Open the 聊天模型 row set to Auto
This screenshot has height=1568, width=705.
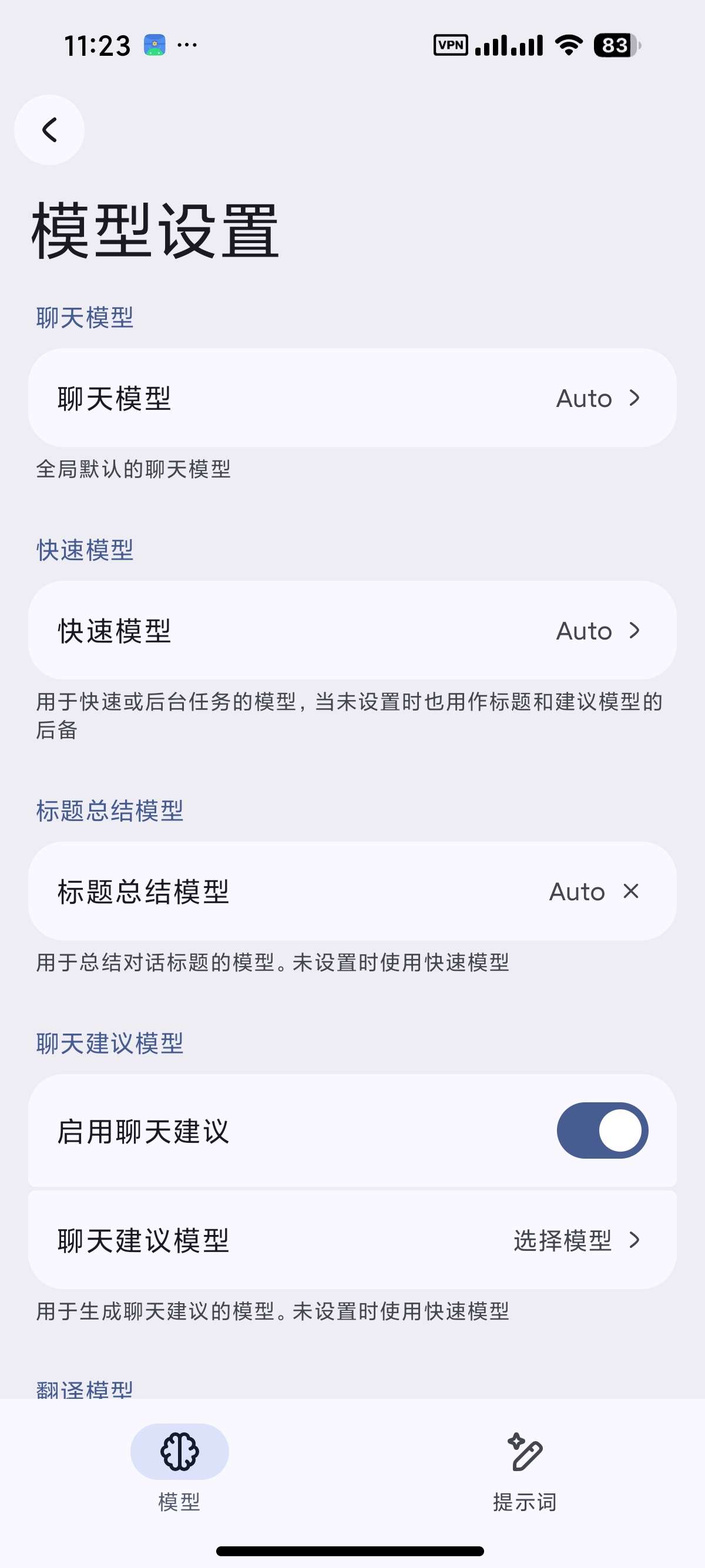pos(352,398)
